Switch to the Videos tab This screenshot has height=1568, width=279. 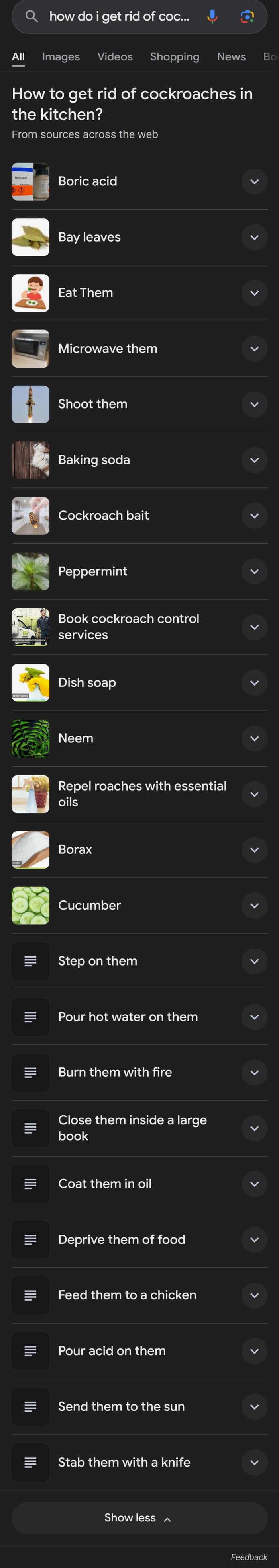tap(114, 56)
